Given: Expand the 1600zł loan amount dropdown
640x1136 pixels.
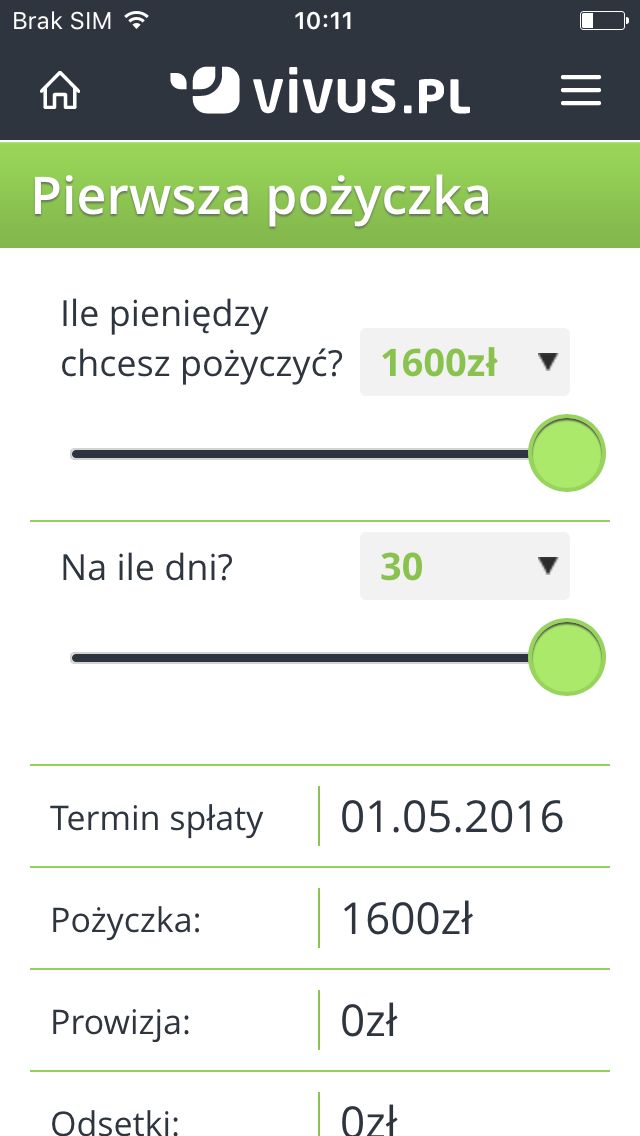Looking at the screenshot, I should pos(465,362).
